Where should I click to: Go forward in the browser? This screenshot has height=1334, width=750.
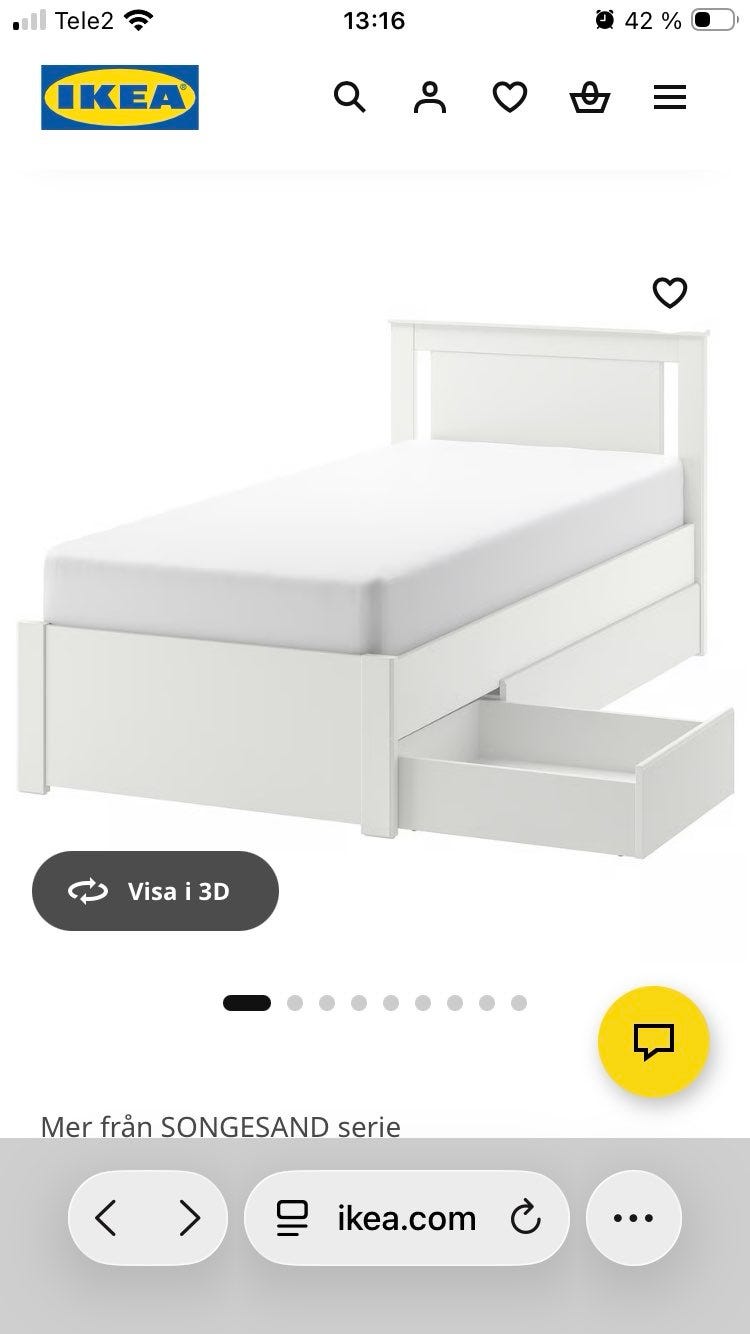click(189, 1218)
